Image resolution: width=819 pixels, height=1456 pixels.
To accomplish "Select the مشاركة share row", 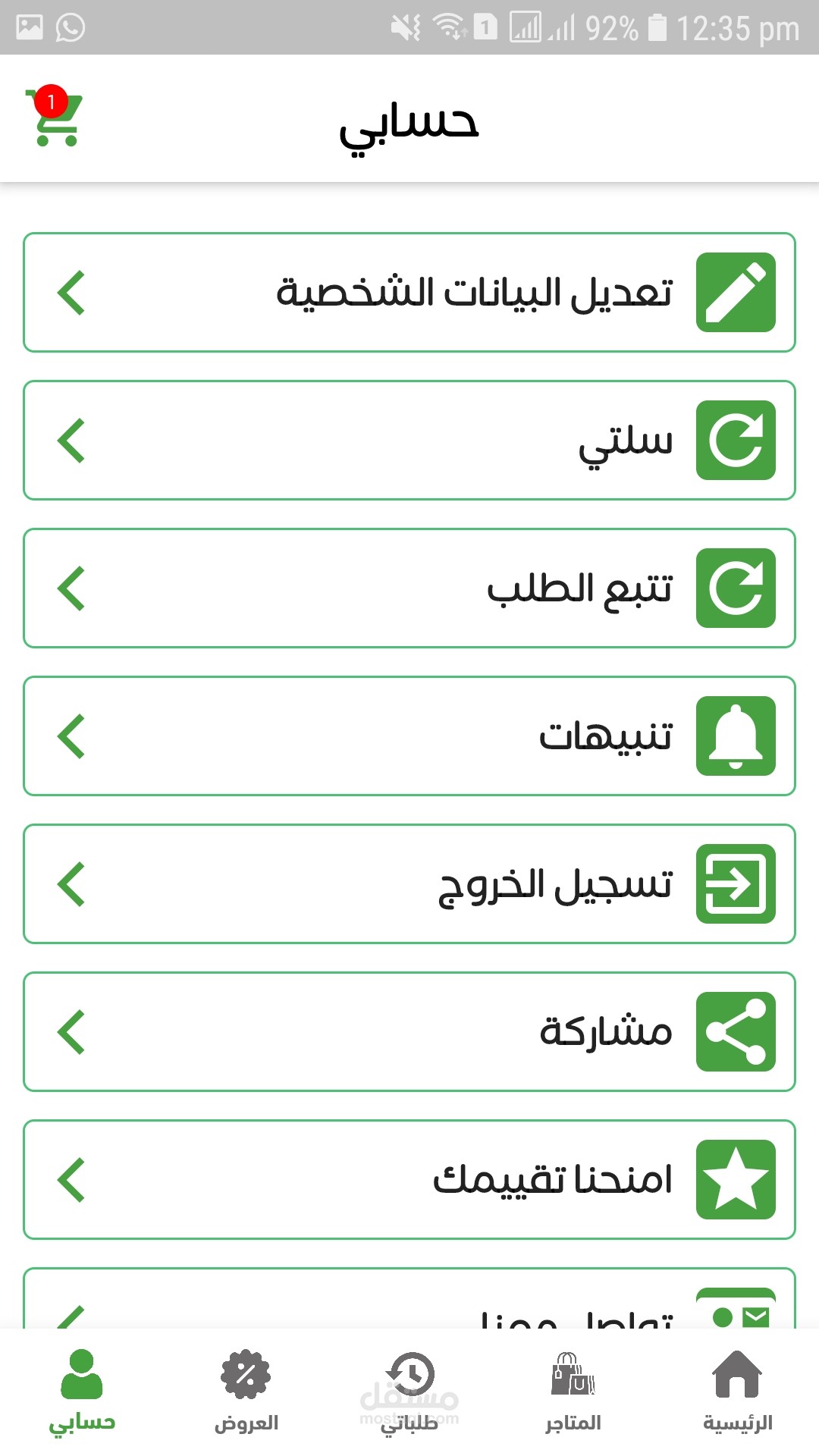I will [409, 1031].
